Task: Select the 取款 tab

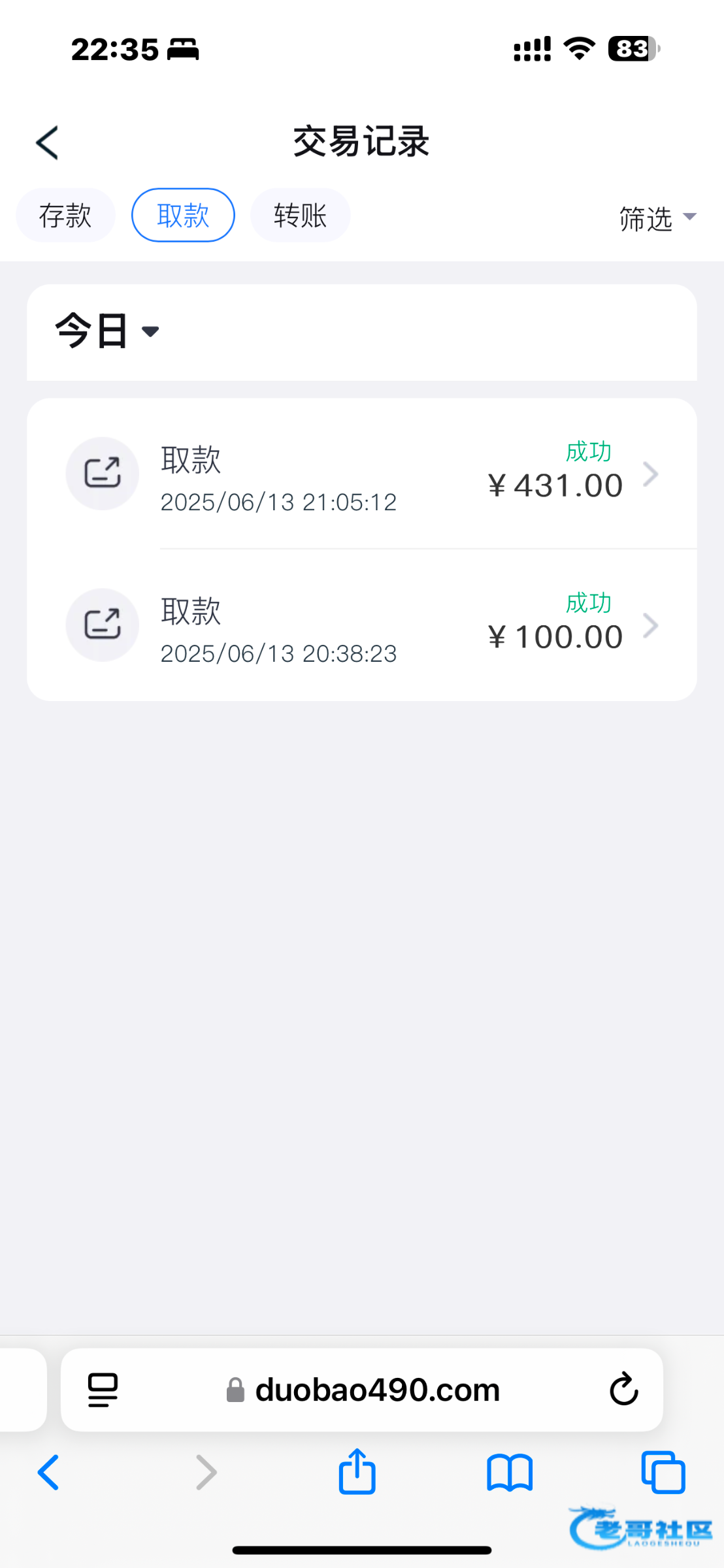Action: tap(183, 215)
